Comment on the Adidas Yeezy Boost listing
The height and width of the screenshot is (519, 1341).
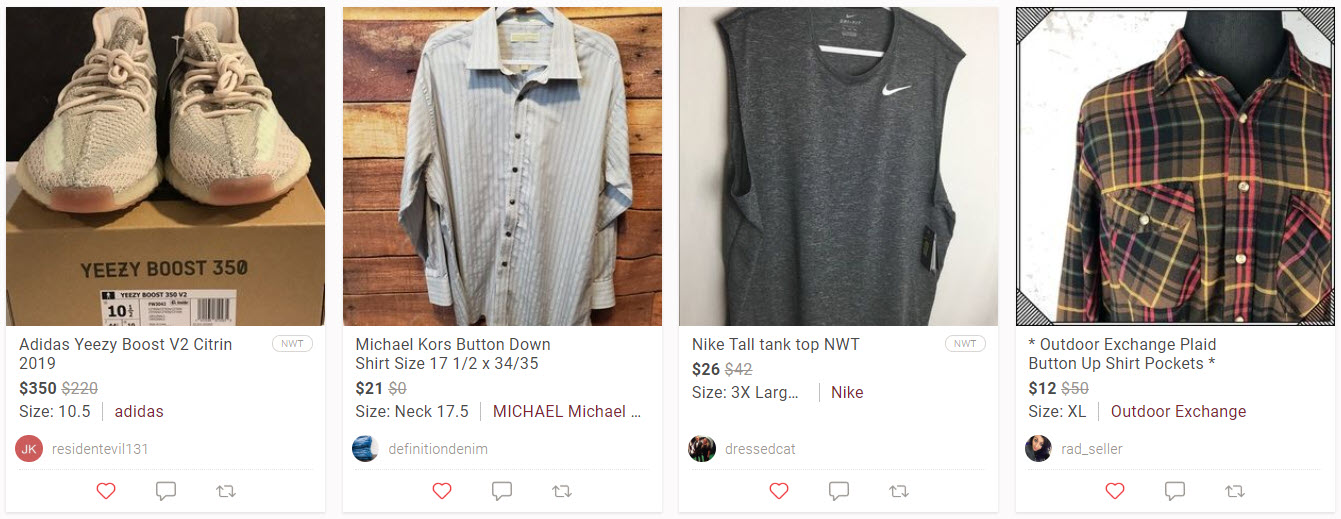(x=166, y=491)
